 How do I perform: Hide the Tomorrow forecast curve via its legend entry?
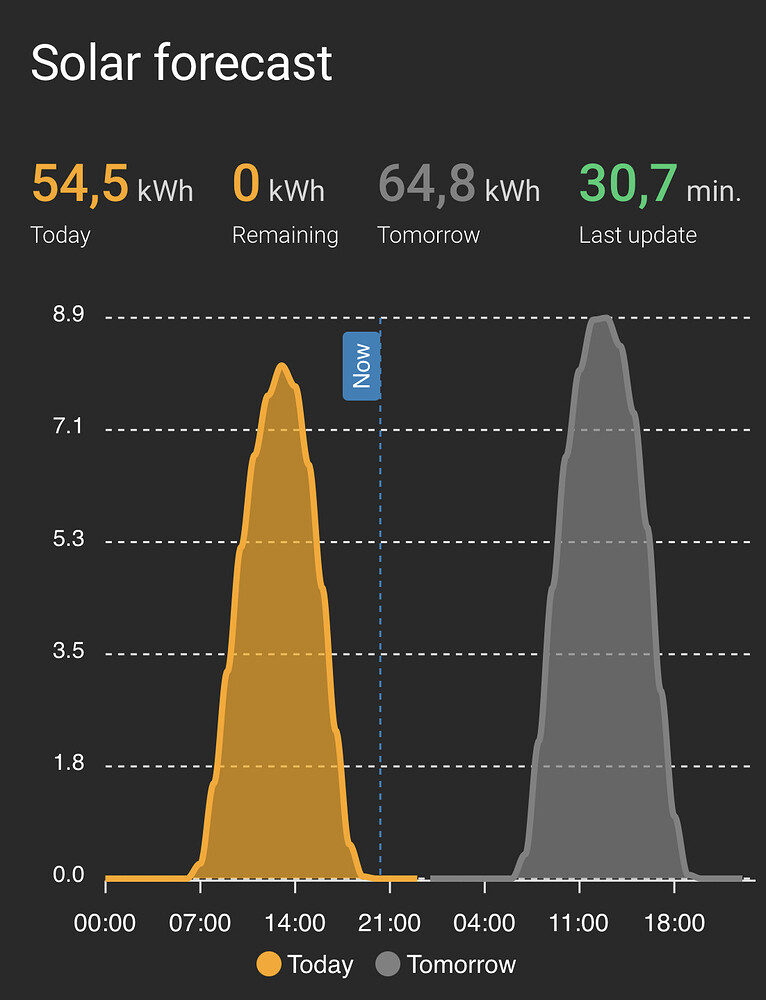click(x=453, y=964)
